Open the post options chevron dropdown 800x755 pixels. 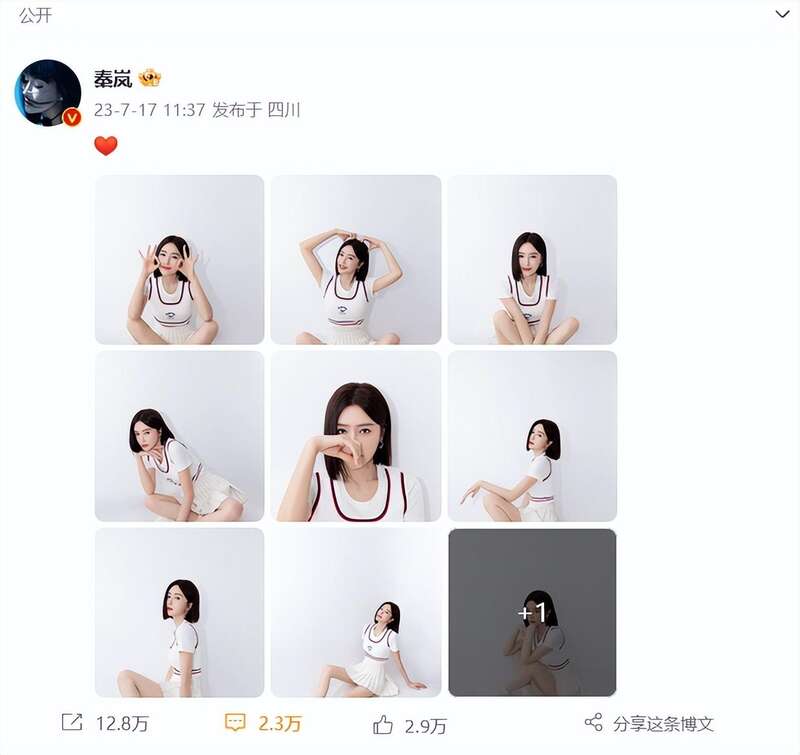[782, 14]
